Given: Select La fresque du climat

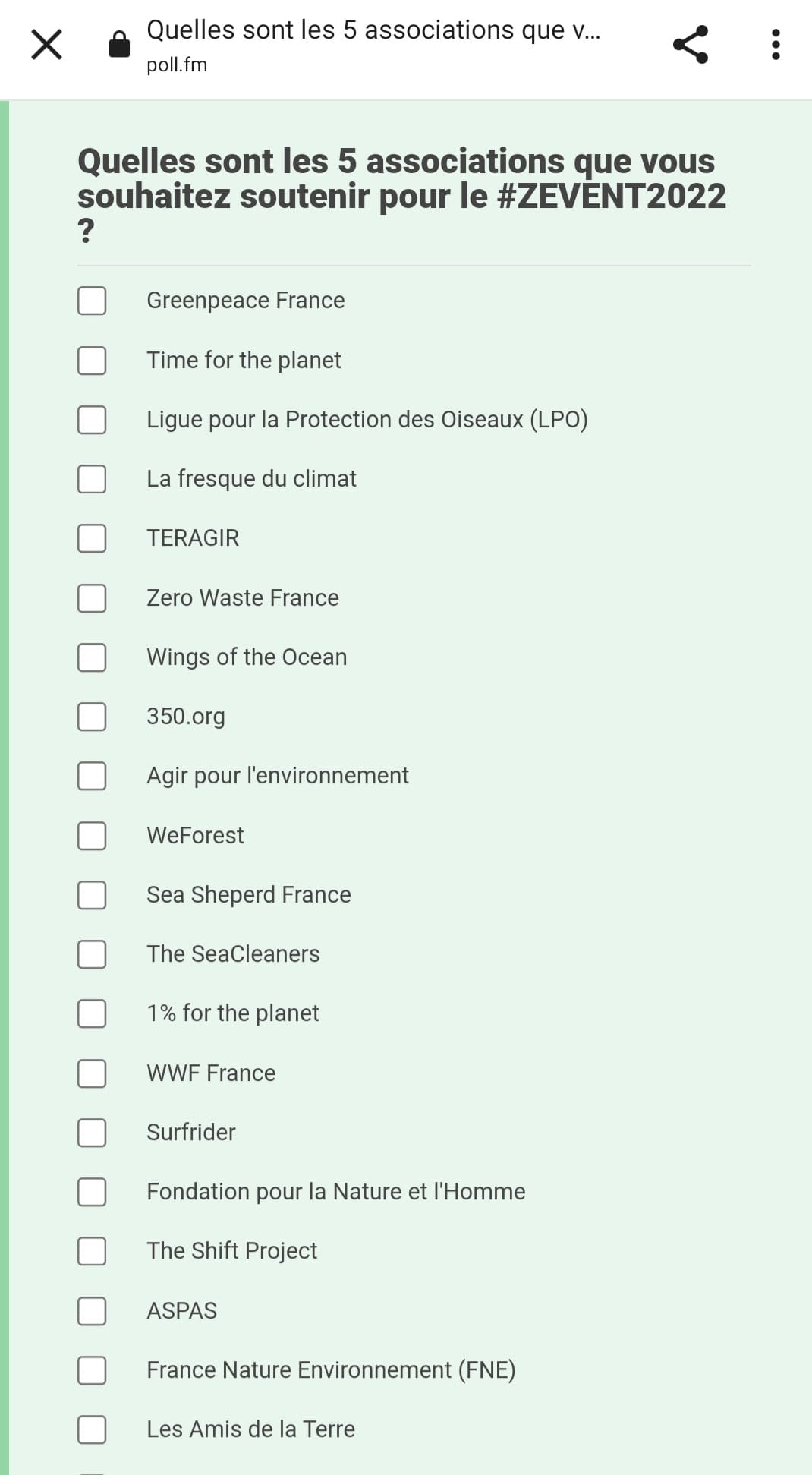Looking at the screenshot, I should tap(91, 479).
